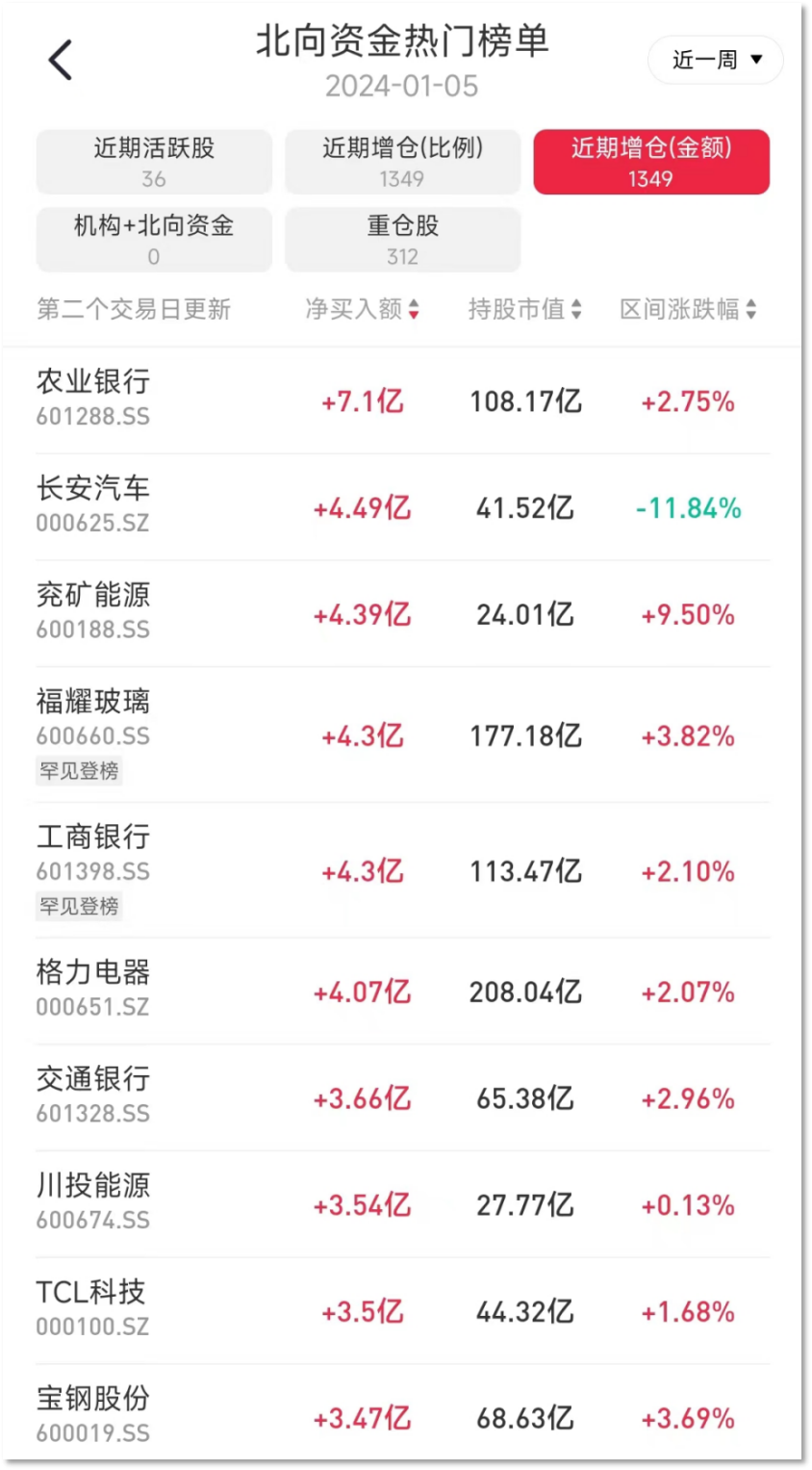Open the 福耀玻璃 stock row
Screen dimensions: 812x1470
click(x=402, y=735)
